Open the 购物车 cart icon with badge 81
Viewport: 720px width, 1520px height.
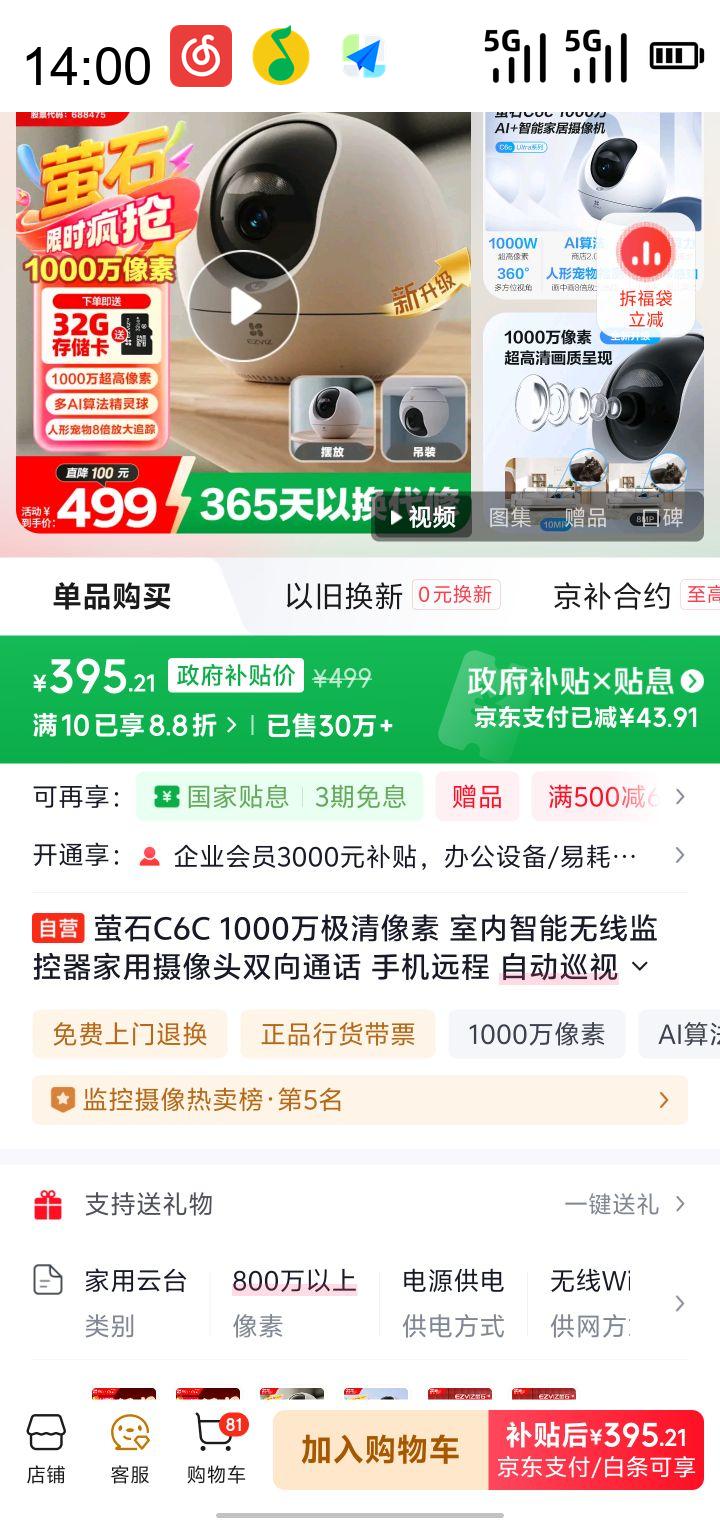(215, 1447)
